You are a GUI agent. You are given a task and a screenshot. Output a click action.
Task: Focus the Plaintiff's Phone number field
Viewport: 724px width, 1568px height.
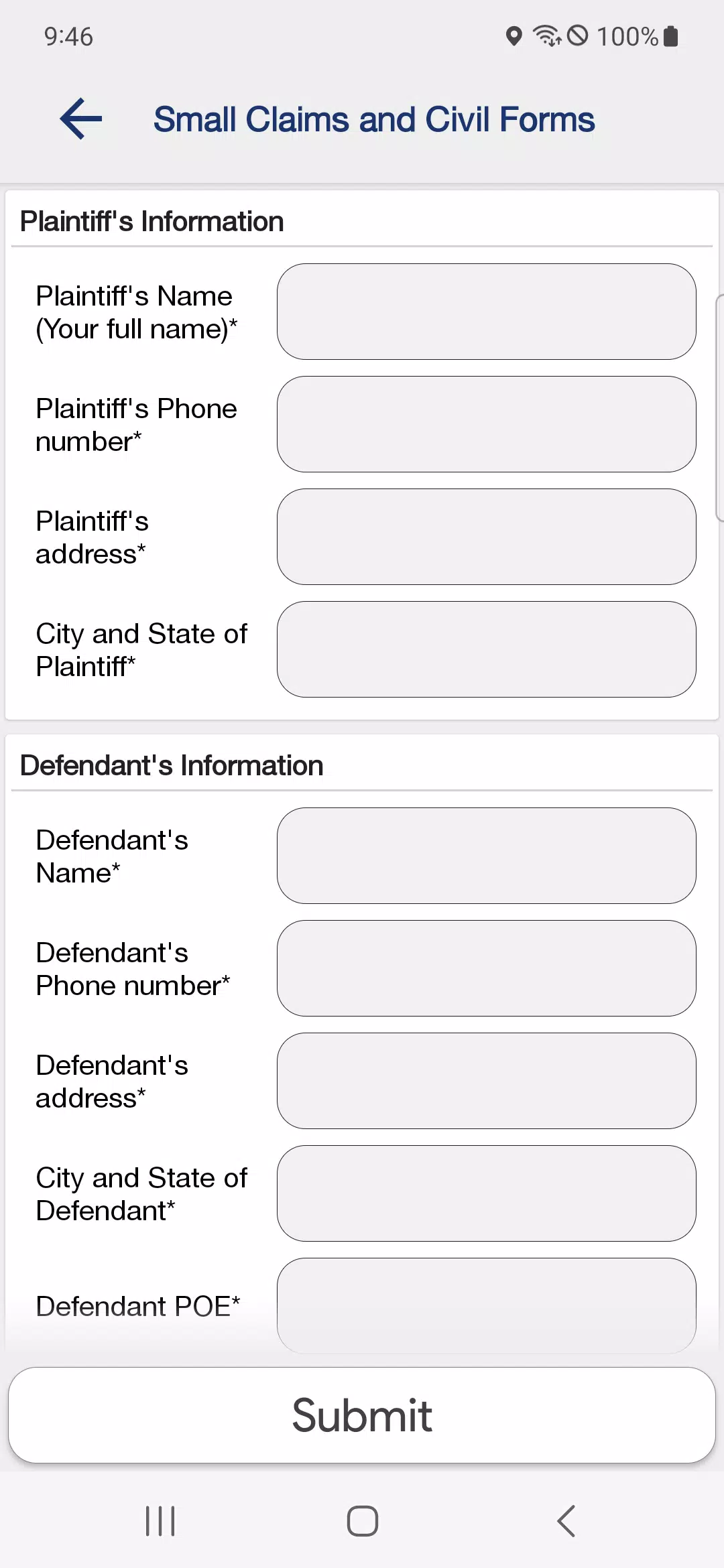tap(486, 424)
